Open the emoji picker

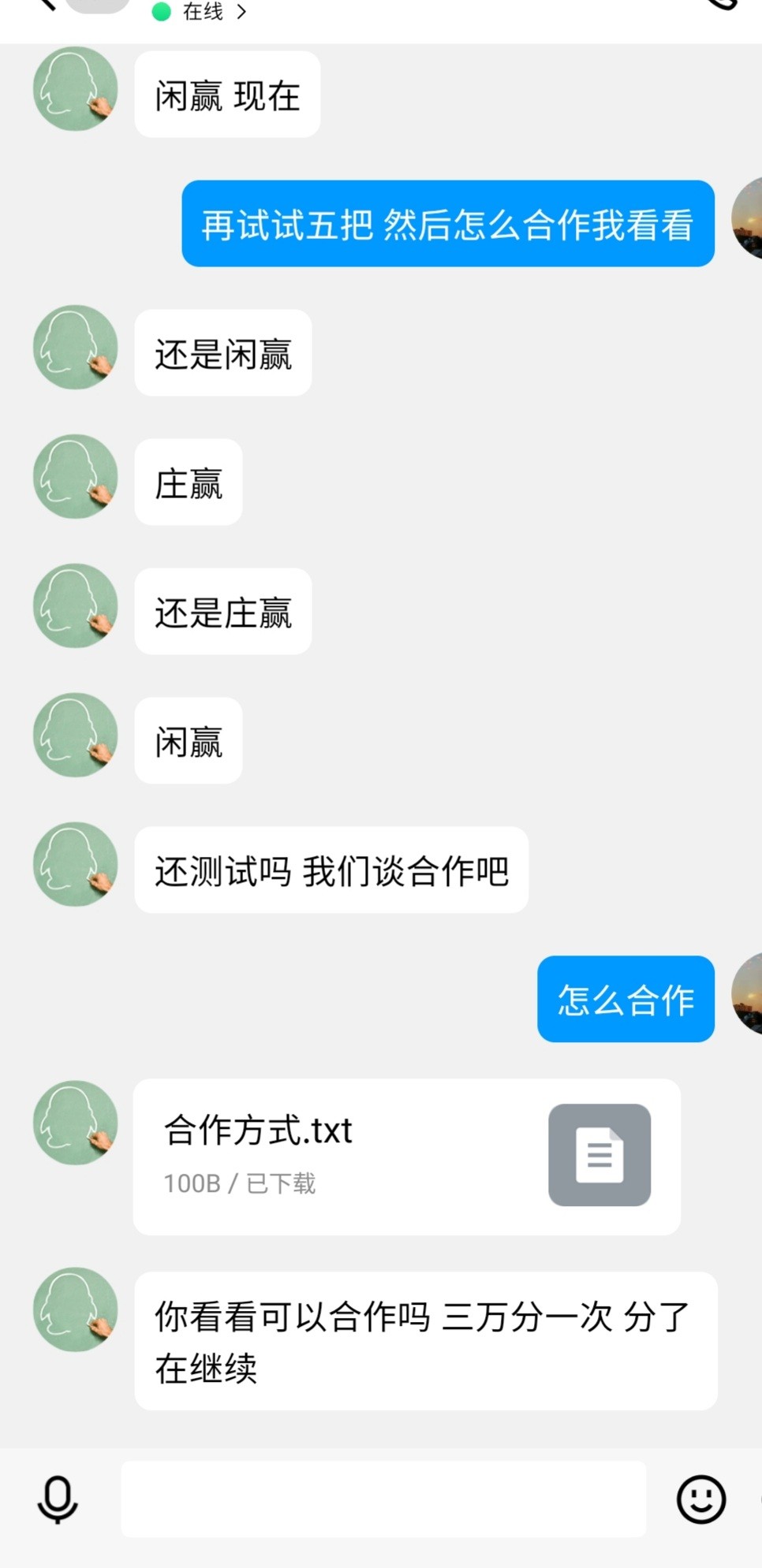coord(700,1499)
